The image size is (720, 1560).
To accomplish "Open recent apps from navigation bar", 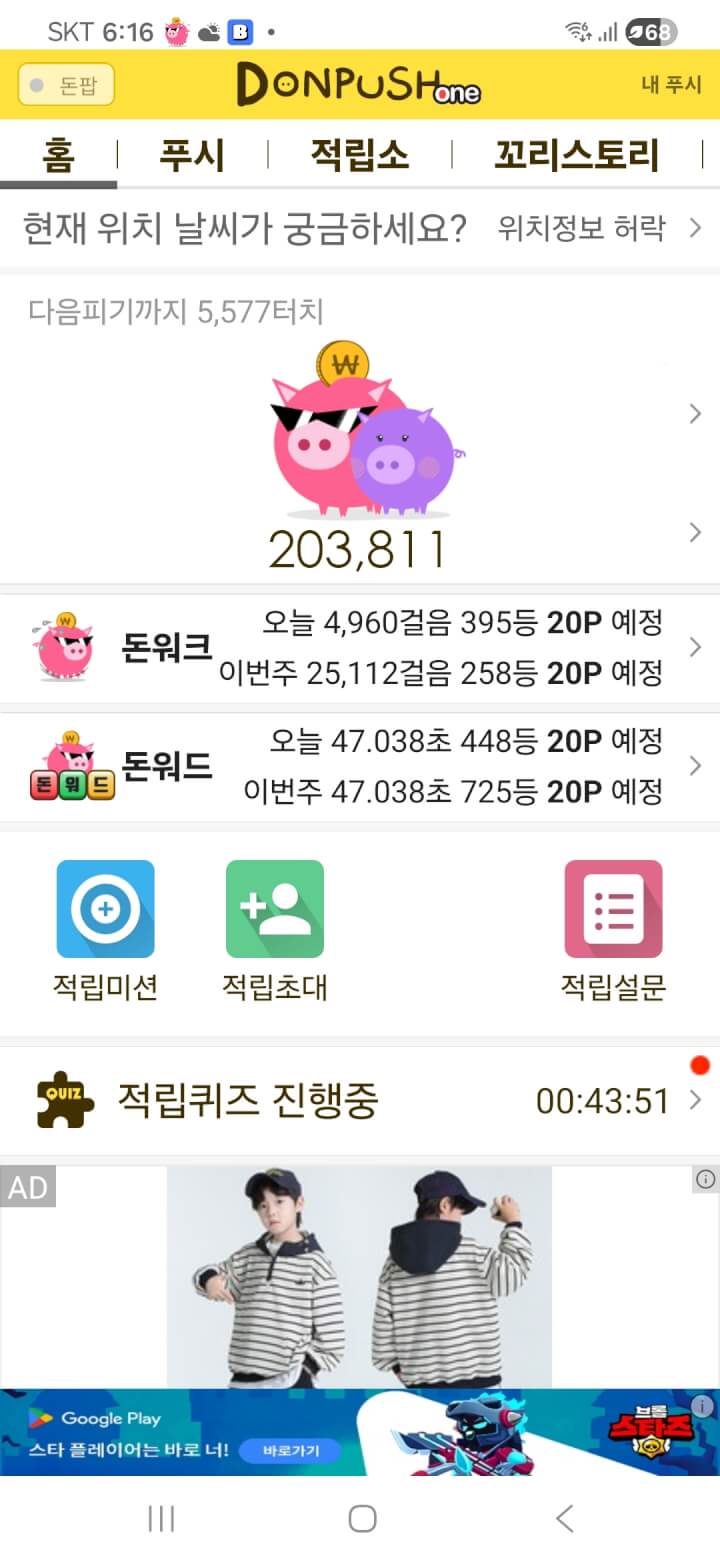I will tap(161, 1519).
